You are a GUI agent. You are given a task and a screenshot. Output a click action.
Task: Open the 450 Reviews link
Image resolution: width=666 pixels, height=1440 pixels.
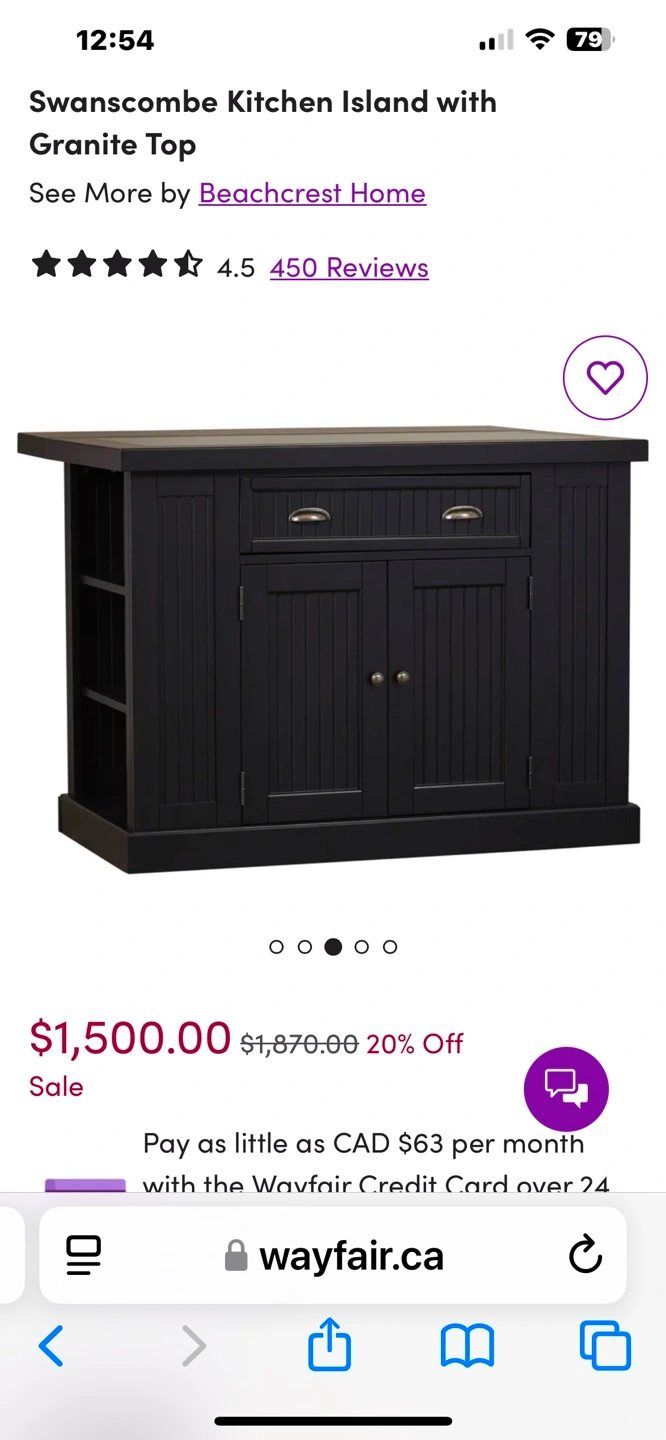[x=349, y=267]
